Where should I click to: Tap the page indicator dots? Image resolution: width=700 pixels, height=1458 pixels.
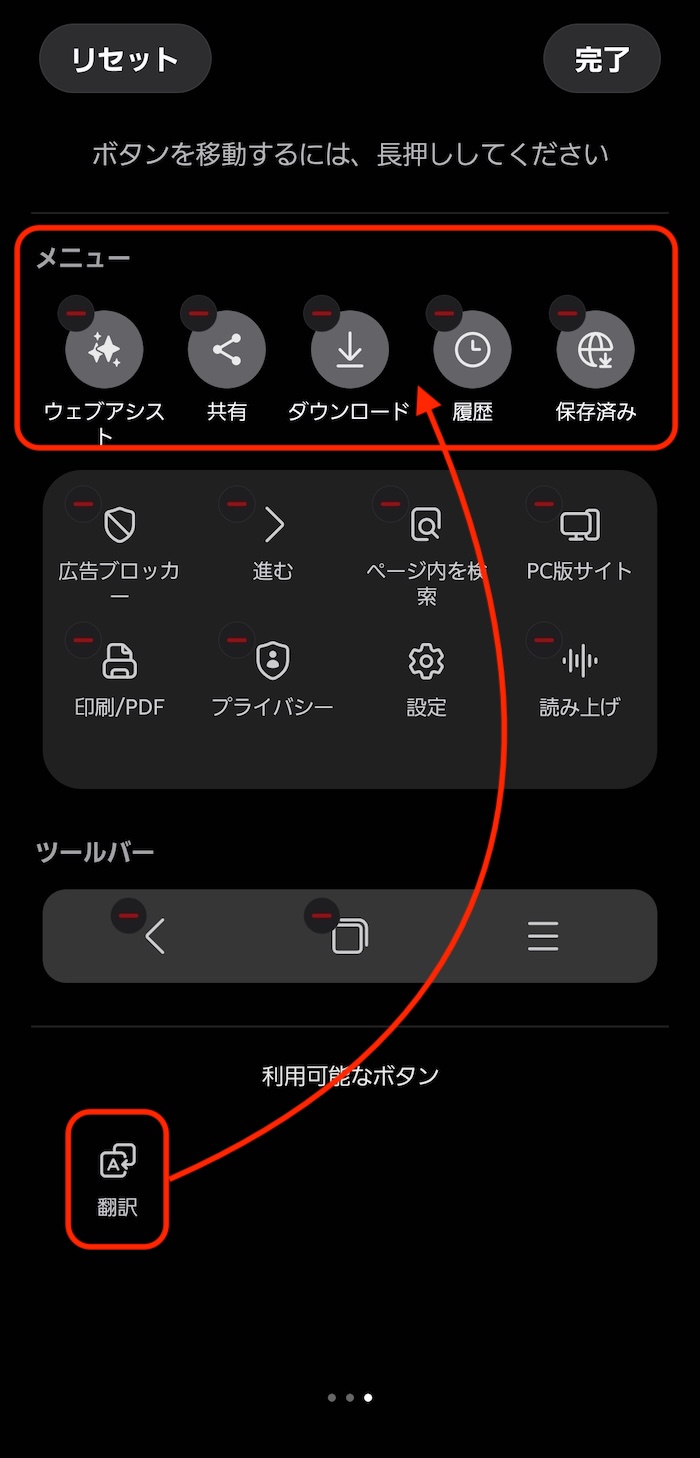coord(349,1397)
